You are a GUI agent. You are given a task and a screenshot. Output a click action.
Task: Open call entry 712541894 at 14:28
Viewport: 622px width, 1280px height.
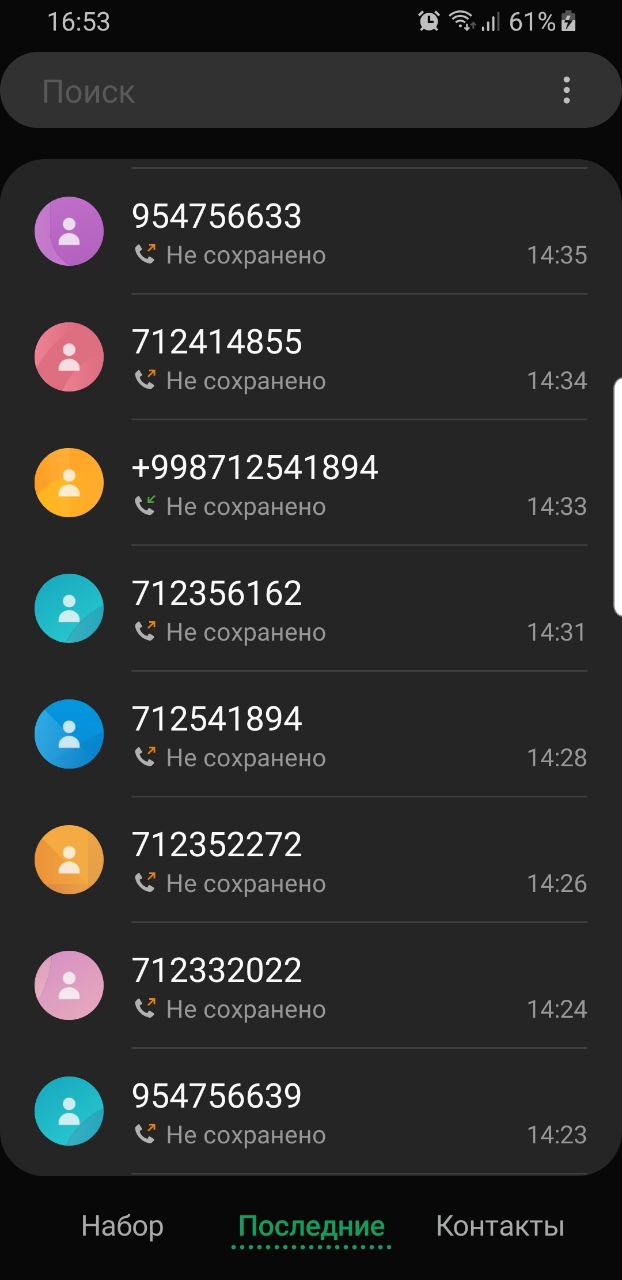311,735
